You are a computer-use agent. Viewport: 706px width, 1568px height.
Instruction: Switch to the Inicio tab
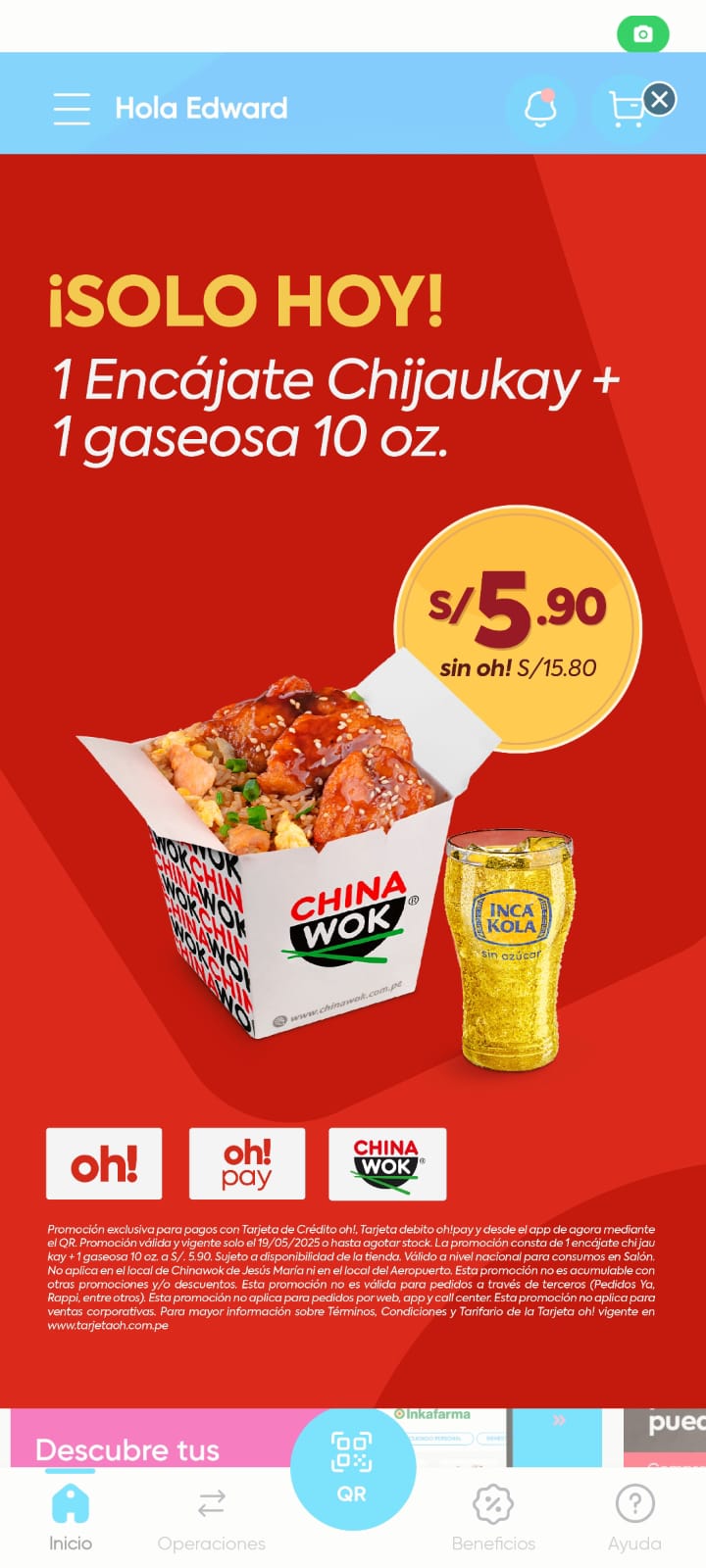coord(71,1517)
